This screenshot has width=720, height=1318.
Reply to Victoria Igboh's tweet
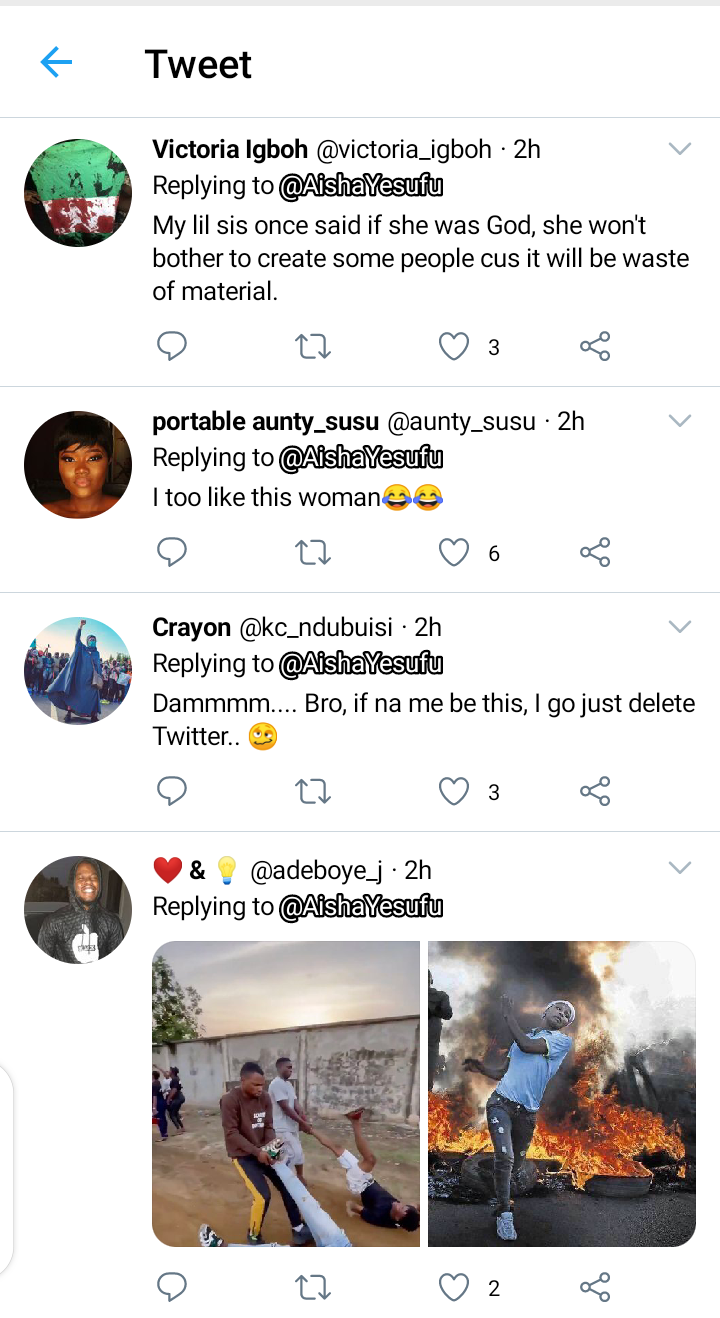point(172,347)
